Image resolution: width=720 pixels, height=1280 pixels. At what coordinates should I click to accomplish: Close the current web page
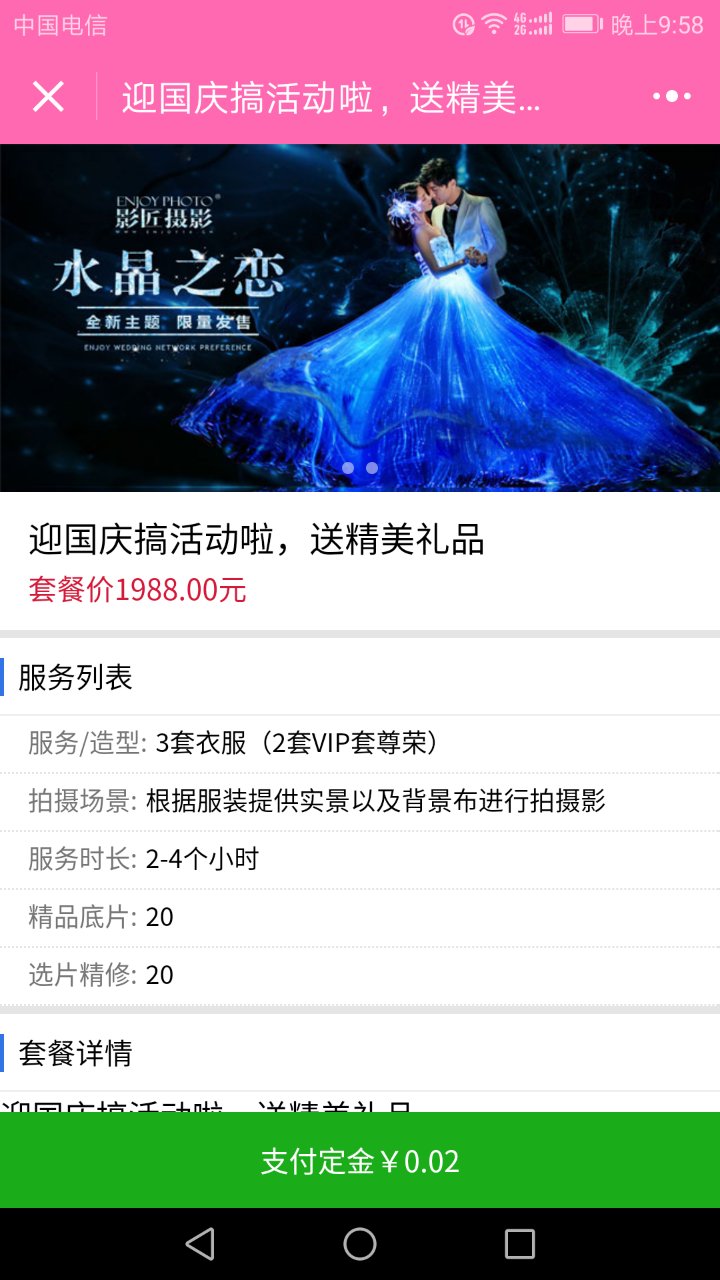tap(48, 97)
